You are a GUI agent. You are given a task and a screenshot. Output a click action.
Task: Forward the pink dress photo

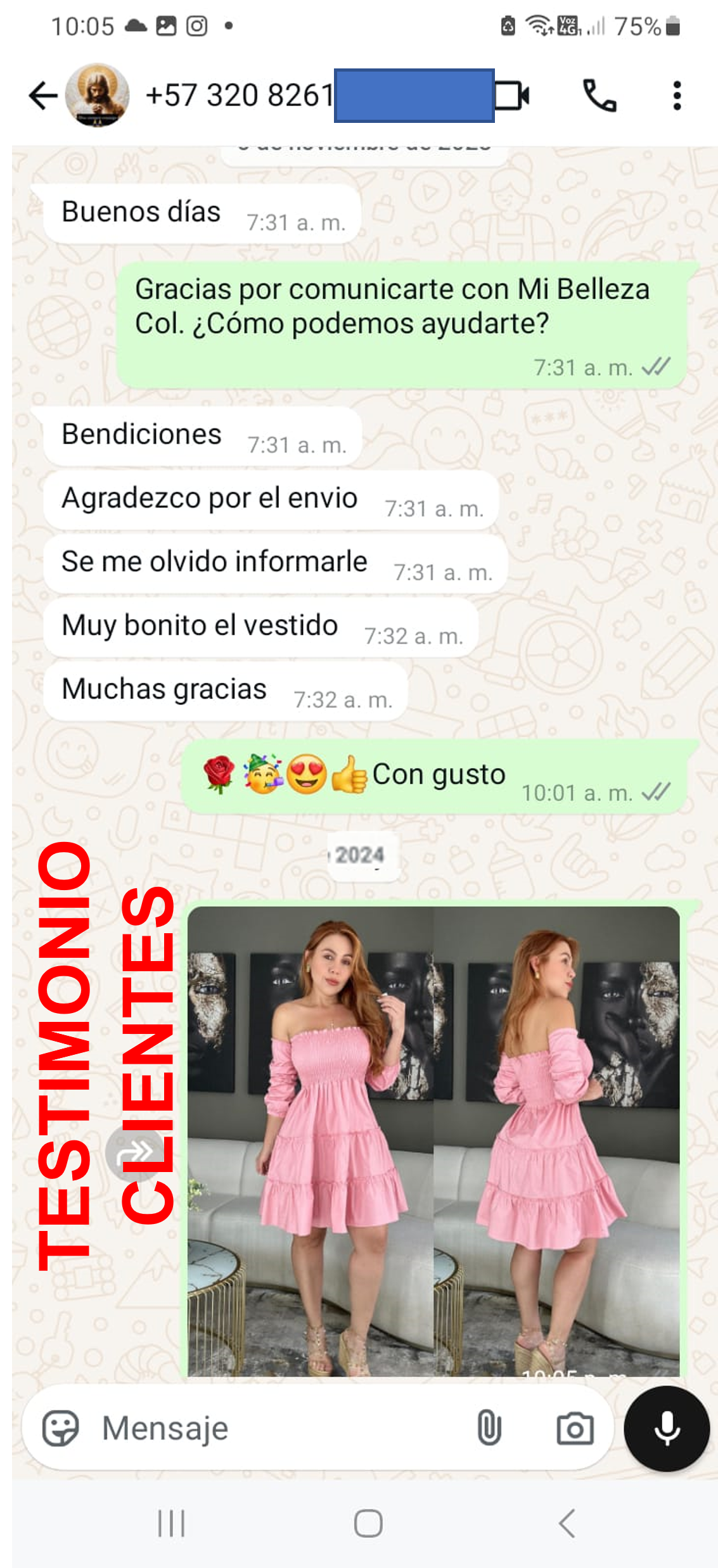pos(134,1151)
